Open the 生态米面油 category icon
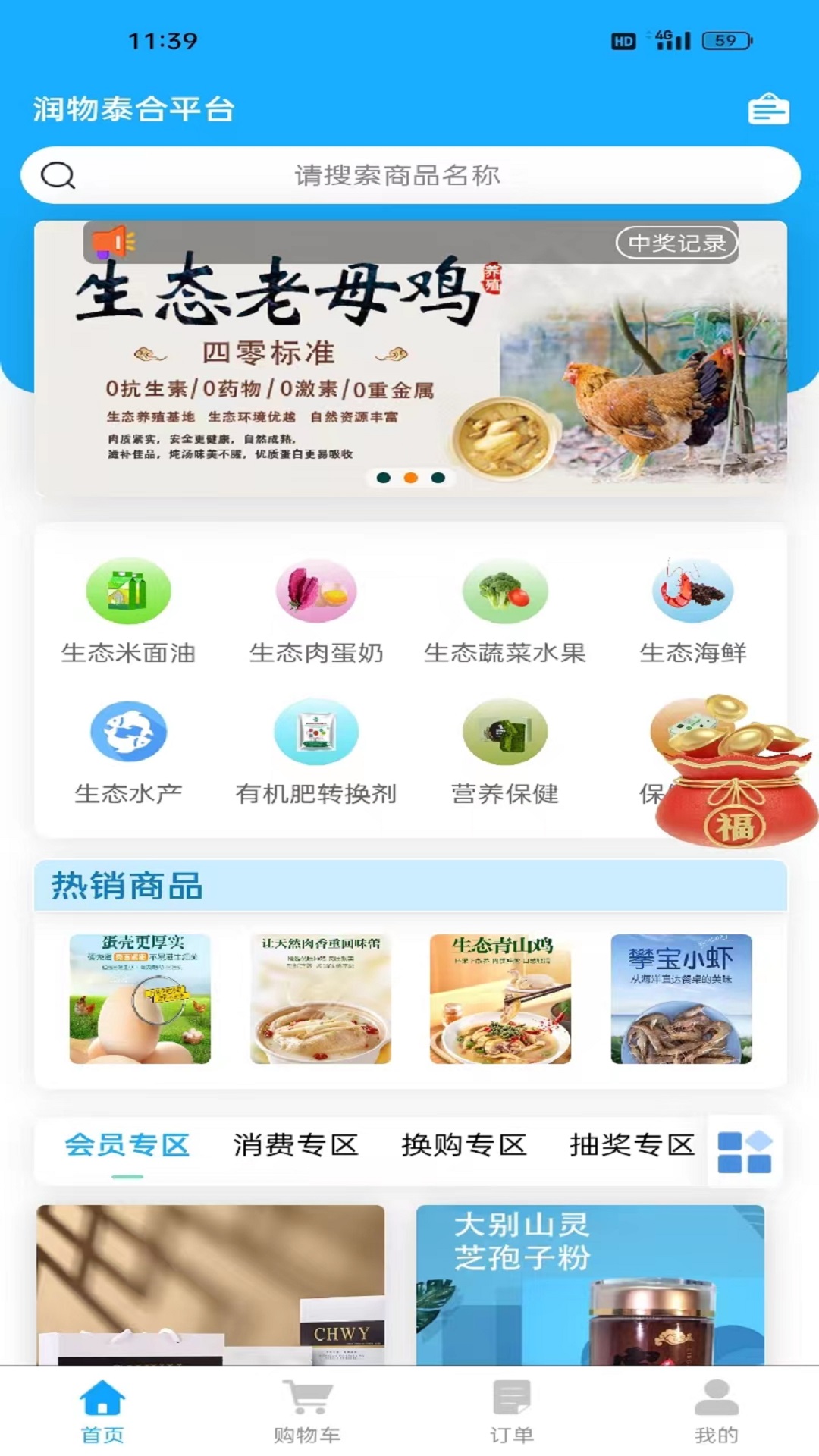819x1456 pixels. point(129,593)
